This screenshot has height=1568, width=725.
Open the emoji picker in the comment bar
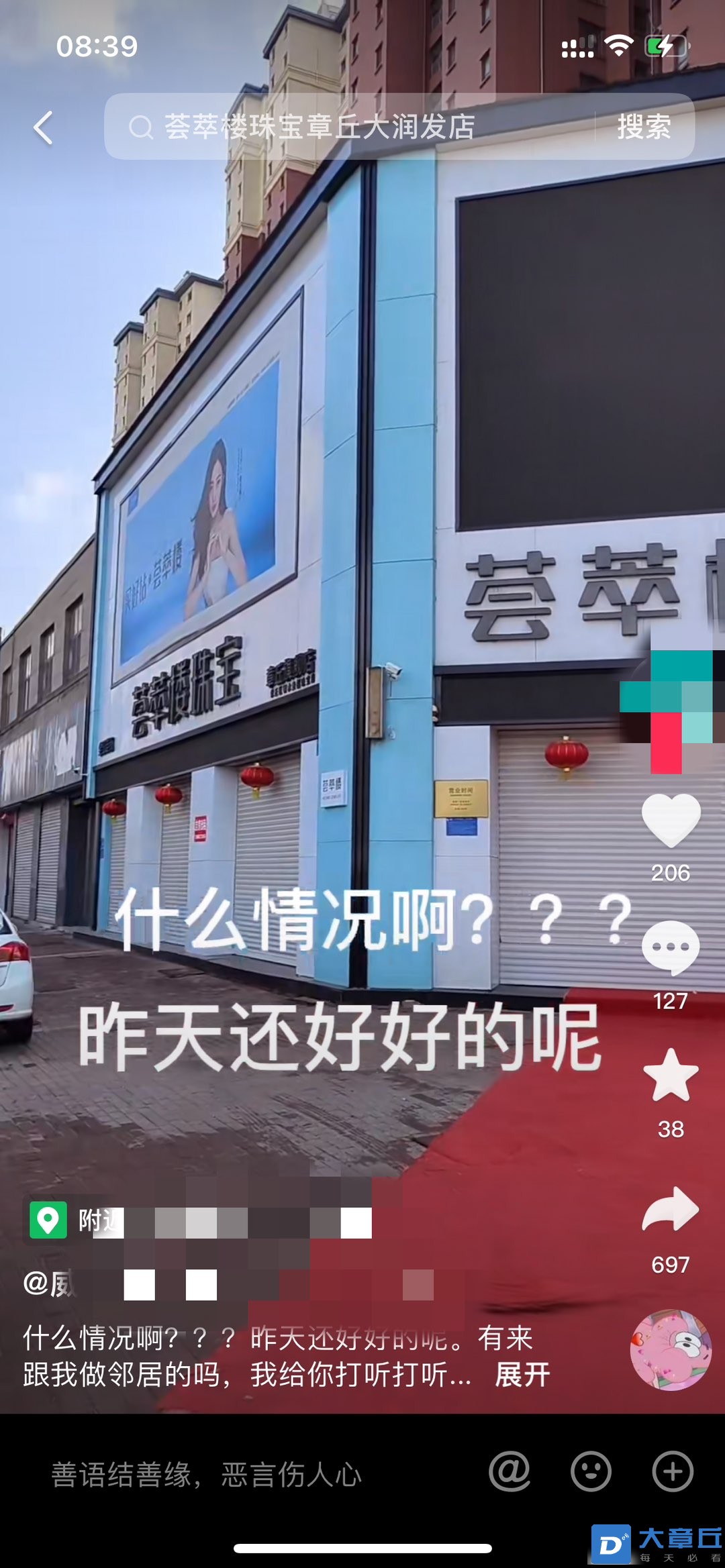pos(591,1471)
